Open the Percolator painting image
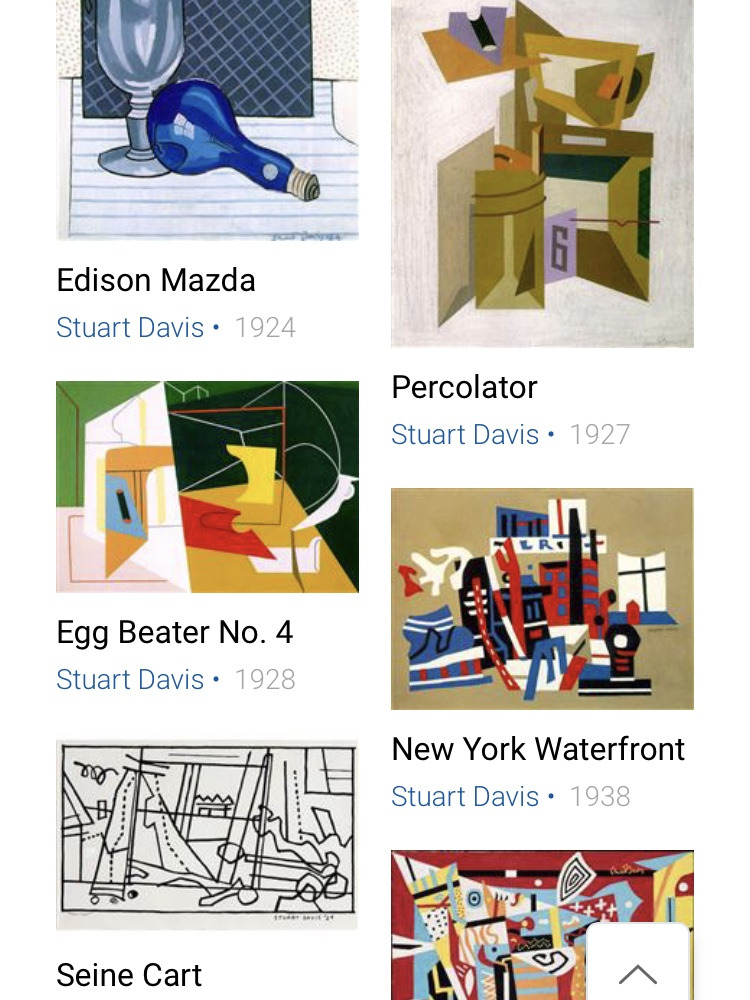 point(542,173)
